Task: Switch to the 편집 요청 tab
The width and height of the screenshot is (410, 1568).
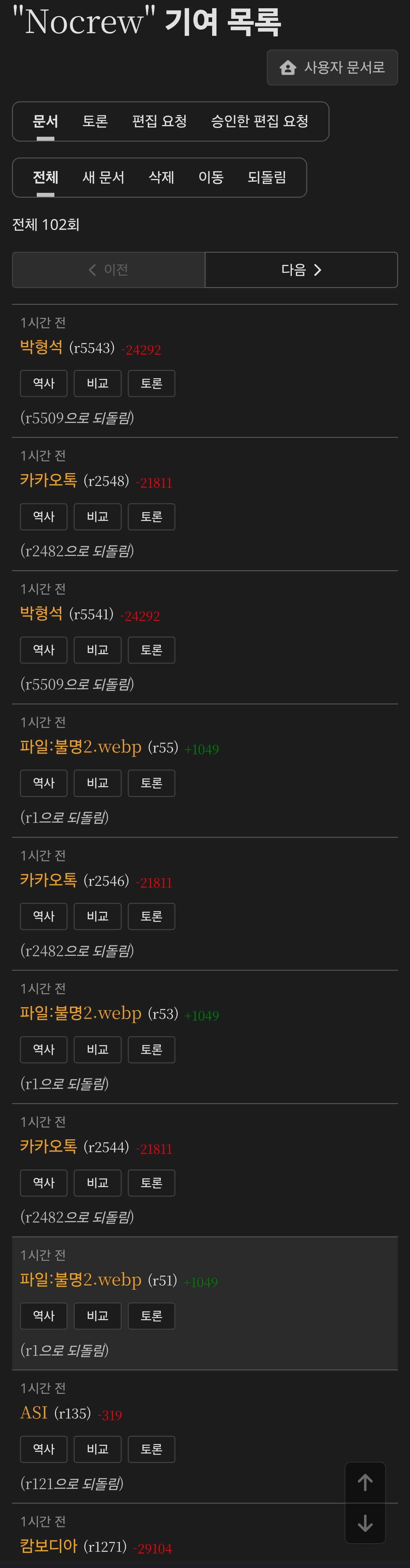Action: tap(159, 121)
